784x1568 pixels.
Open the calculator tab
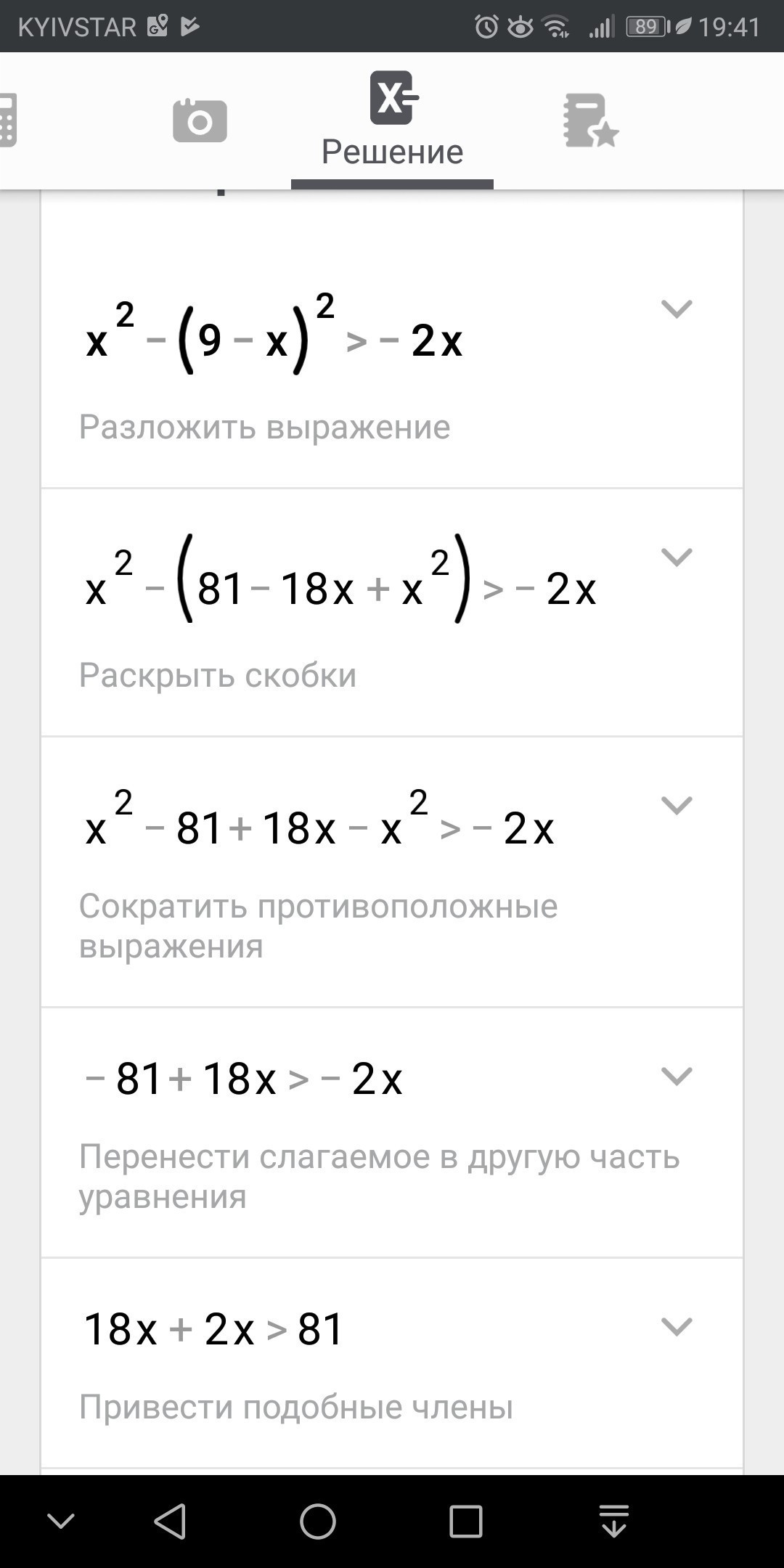7,120
